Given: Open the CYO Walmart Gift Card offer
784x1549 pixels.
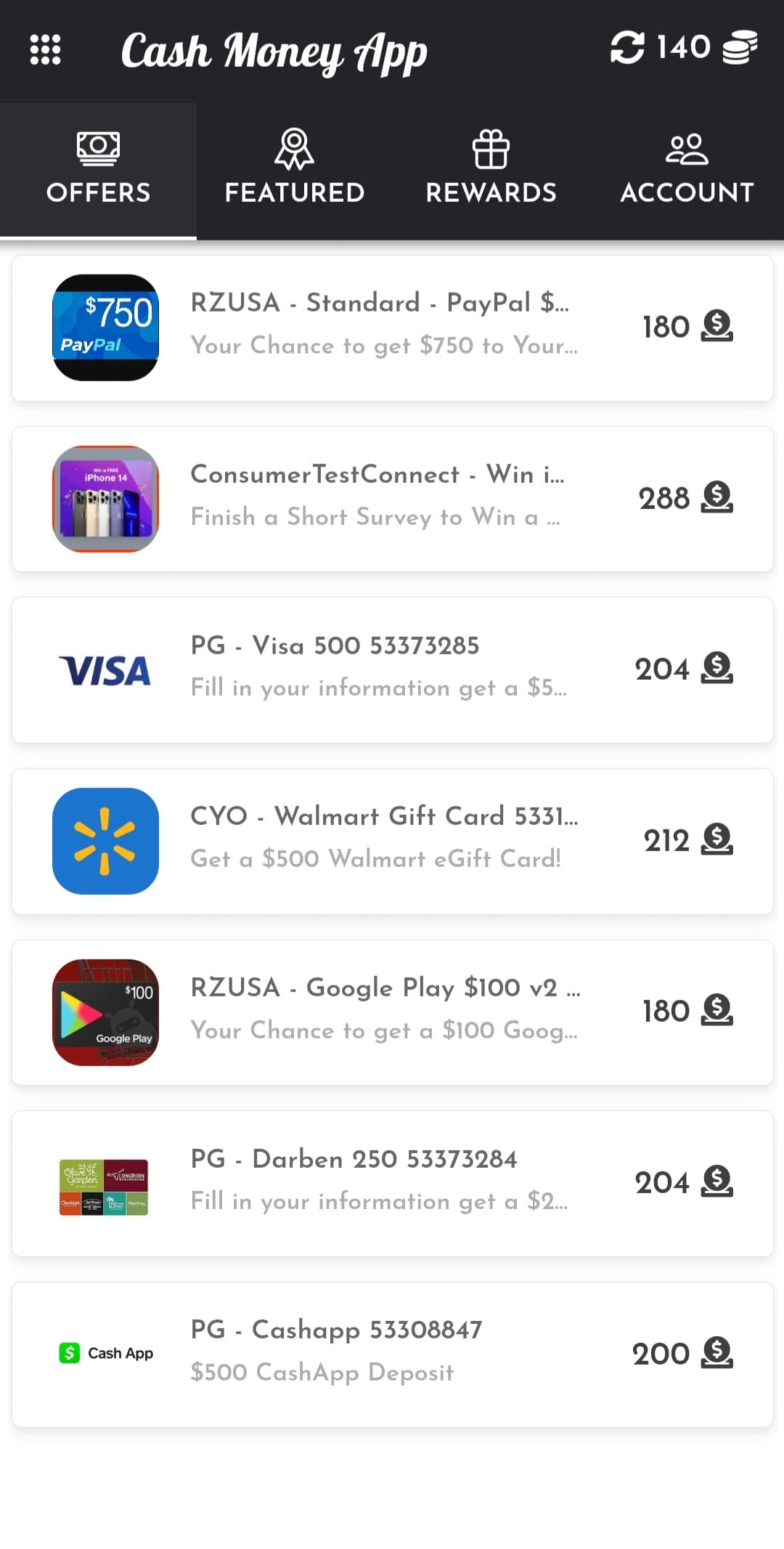Looking at the screenshot, I should pos(392,841).
